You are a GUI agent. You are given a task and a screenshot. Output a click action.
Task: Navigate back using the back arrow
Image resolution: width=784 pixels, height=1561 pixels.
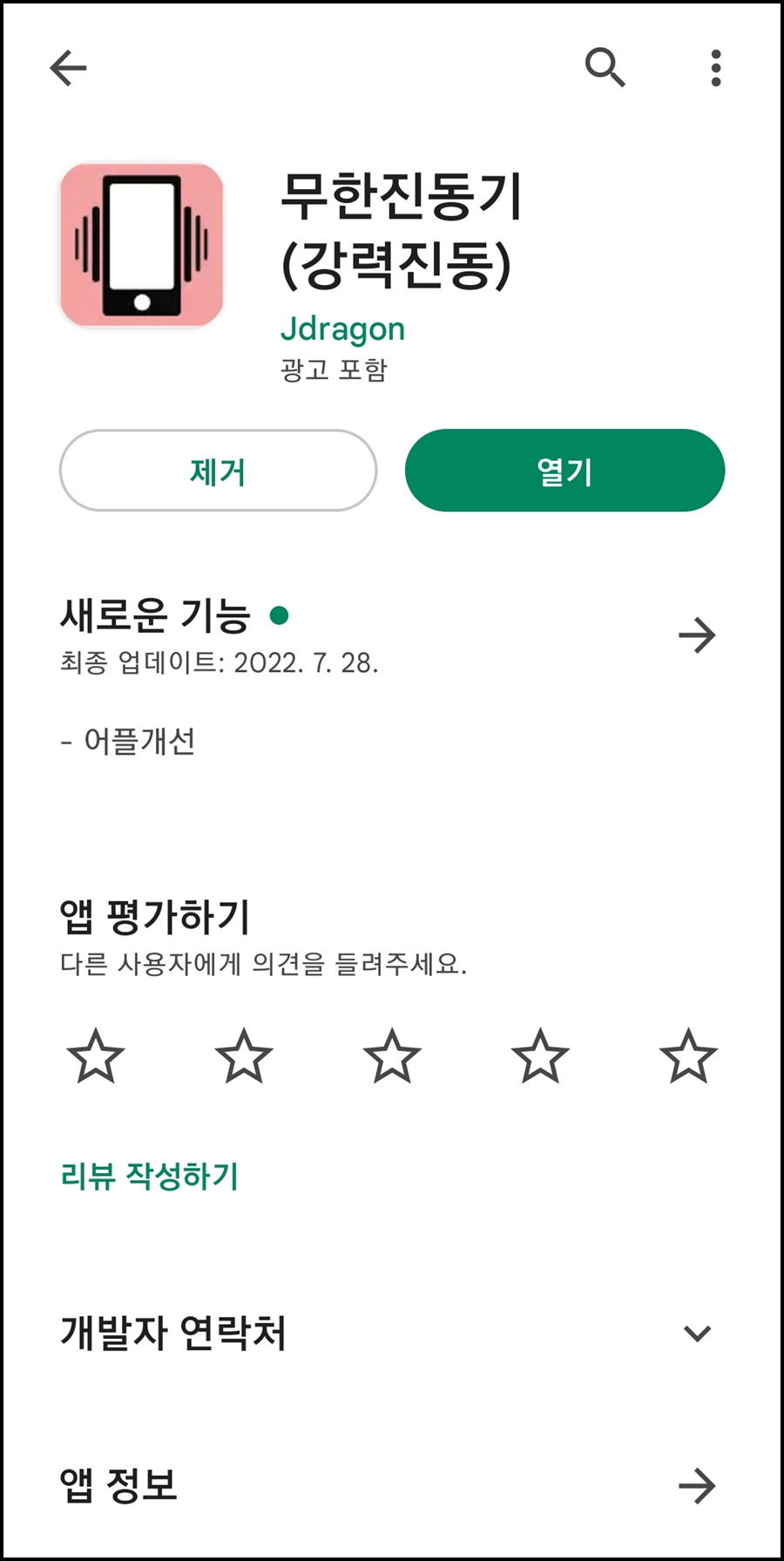(x=68, y=67)
